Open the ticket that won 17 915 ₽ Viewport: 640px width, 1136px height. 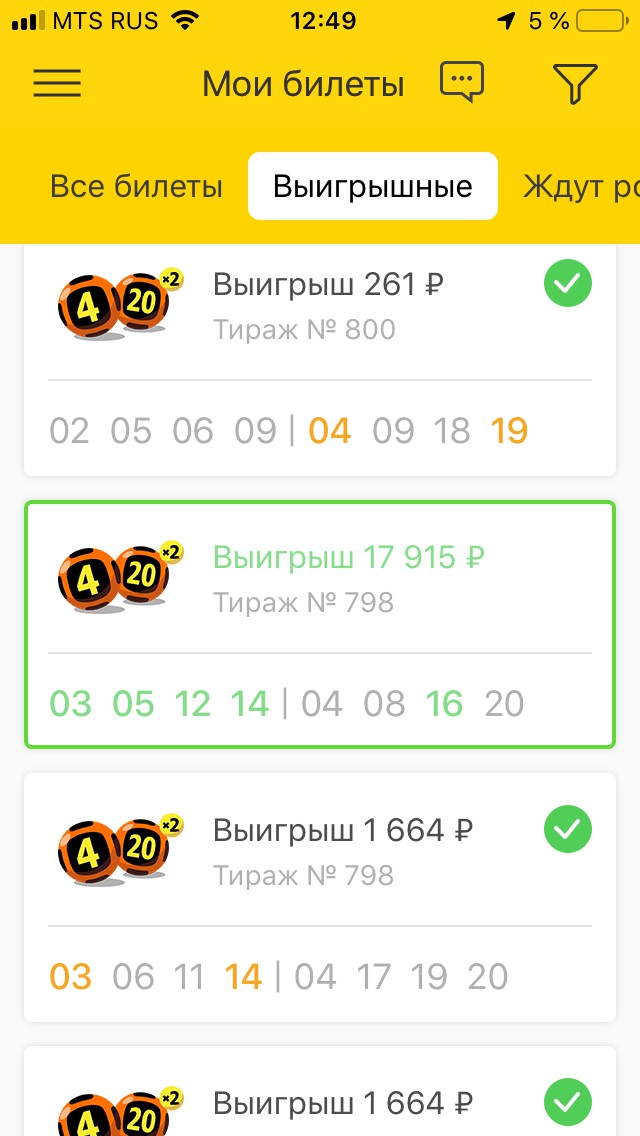[320, 625]
